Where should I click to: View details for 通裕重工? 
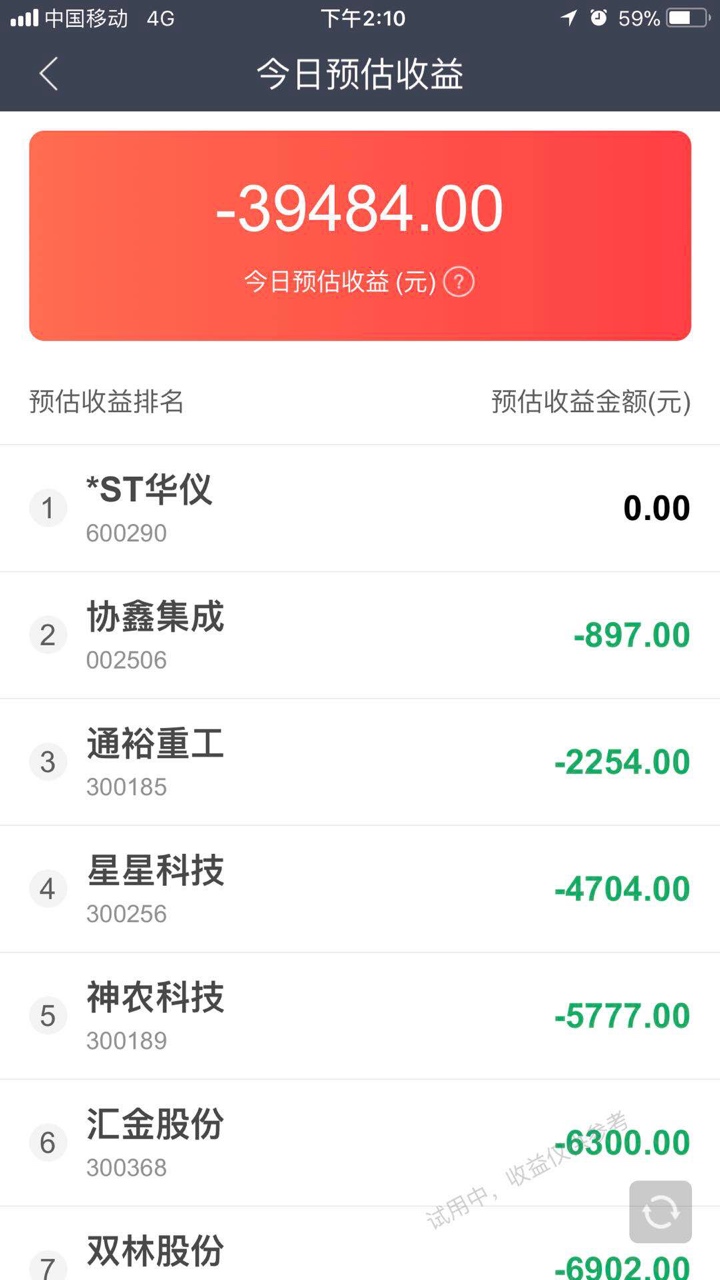point(360,763)
